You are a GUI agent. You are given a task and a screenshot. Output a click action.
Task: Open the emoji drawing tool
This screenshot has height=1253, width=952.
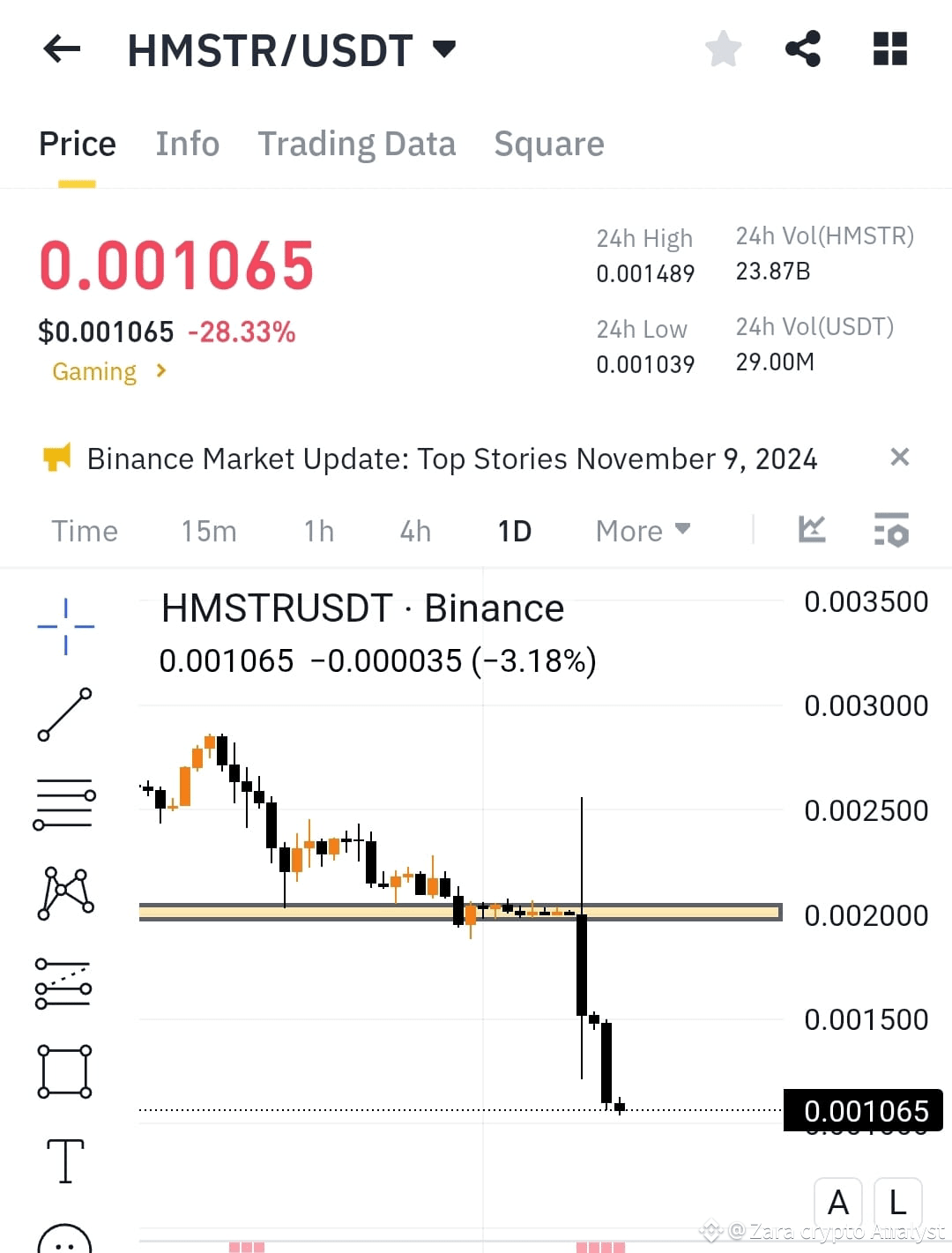(x=65, y=1243)
